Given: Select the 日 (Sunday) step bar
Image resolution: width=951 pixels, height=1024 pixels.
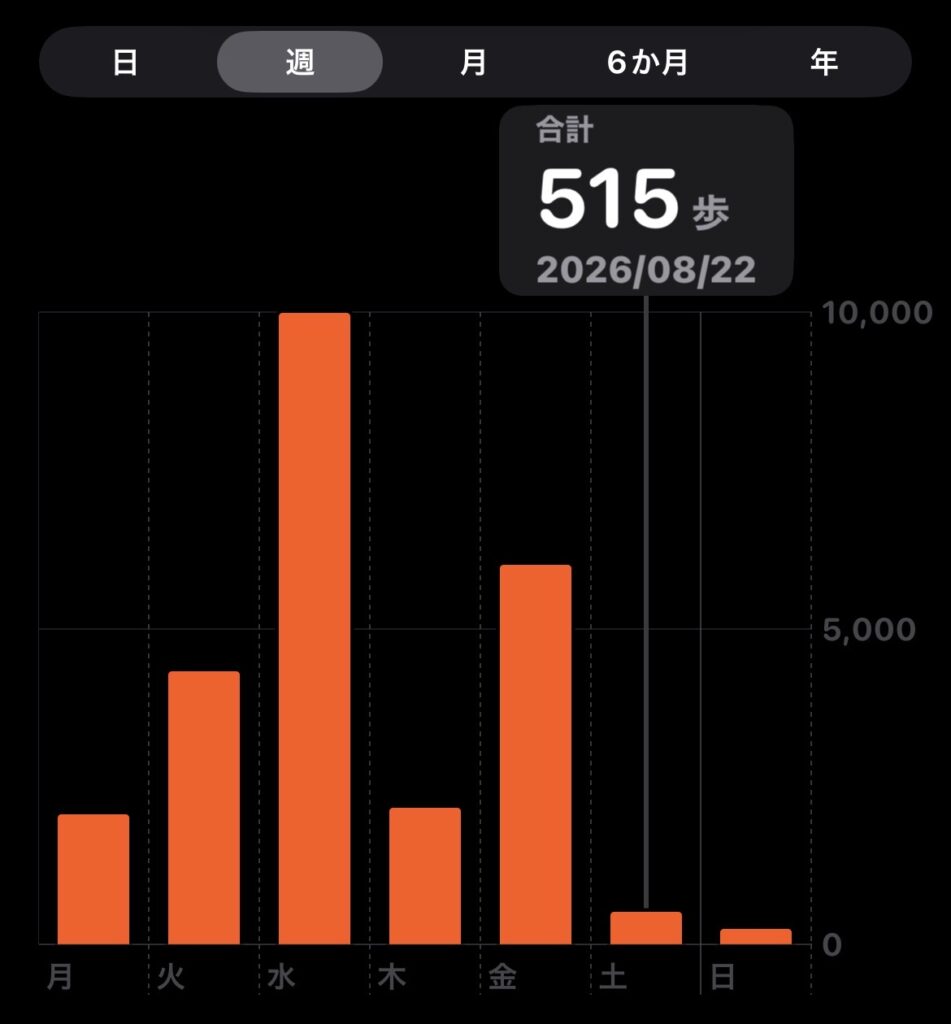Looking at the screenshot, I should click(x=756, y=936).
